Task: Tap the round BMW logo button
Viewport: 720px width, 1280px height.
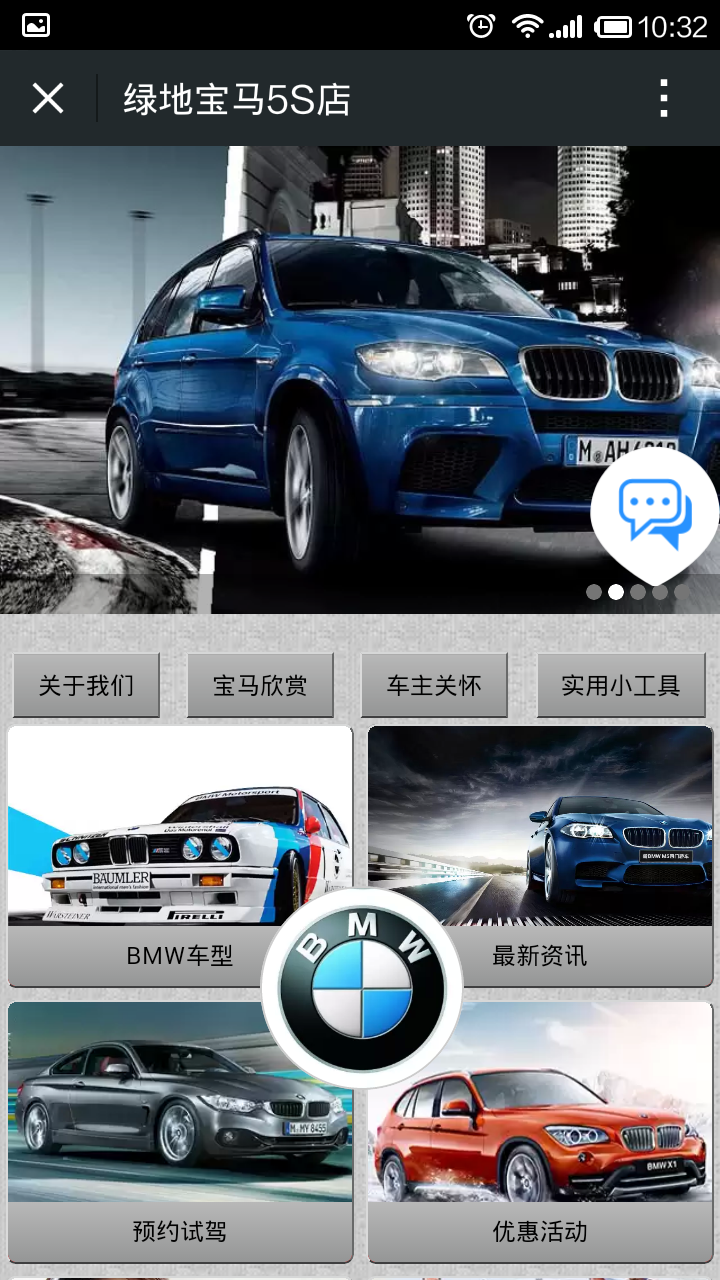Action: click(x=361, y=987)
